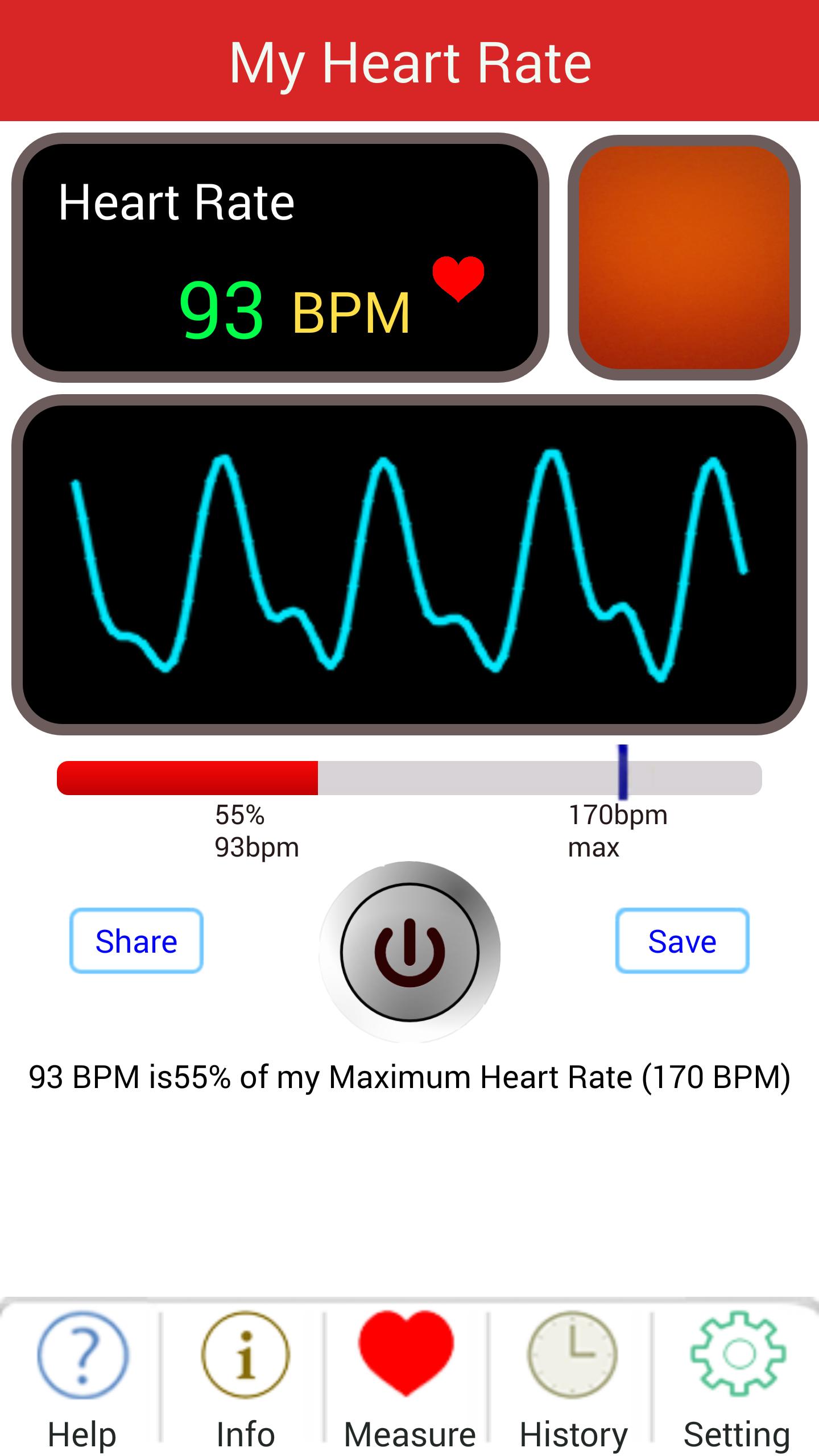Share your heart rate result
This screenshot has height=1456, width=819.
[136, 941]
